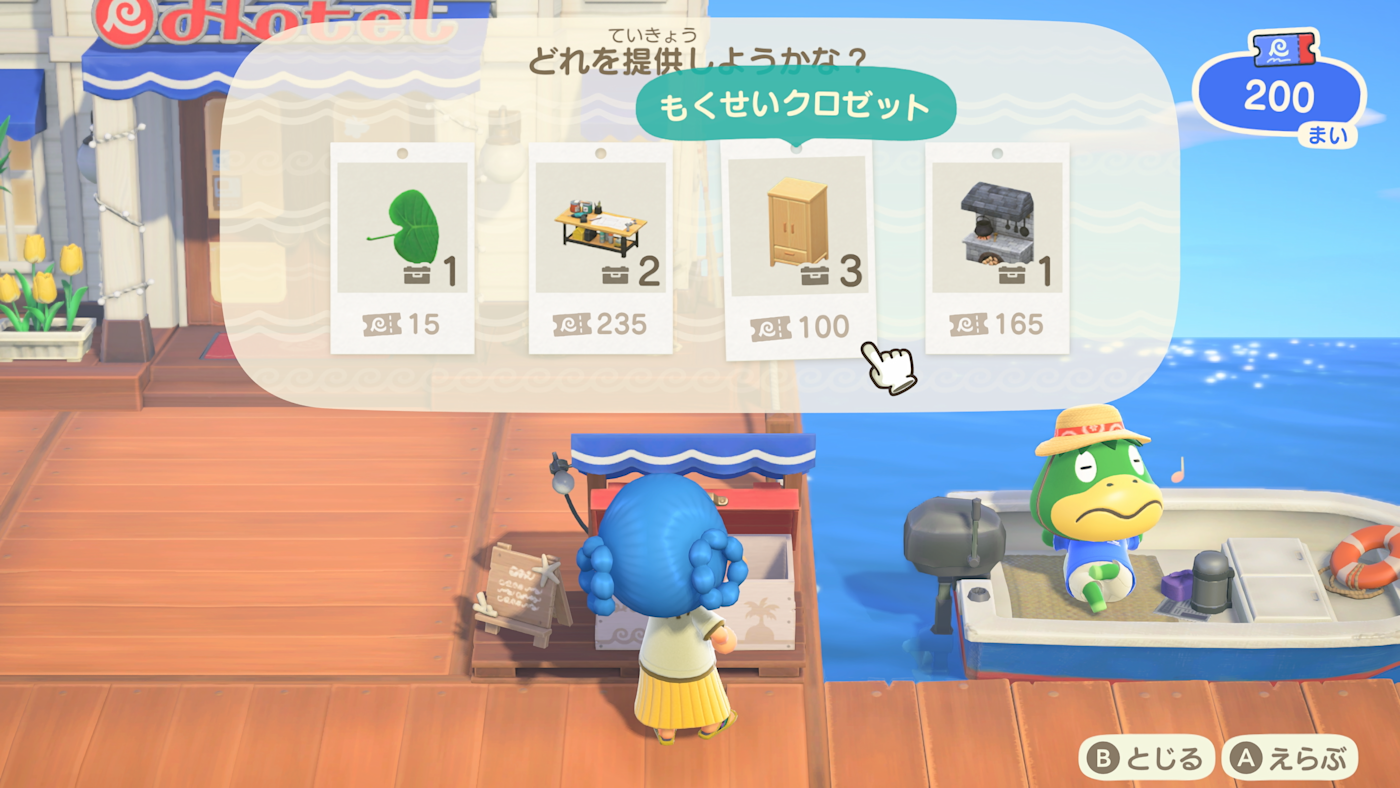
Task: Select the green leaf item costing 15
Action: pos(402,248)
